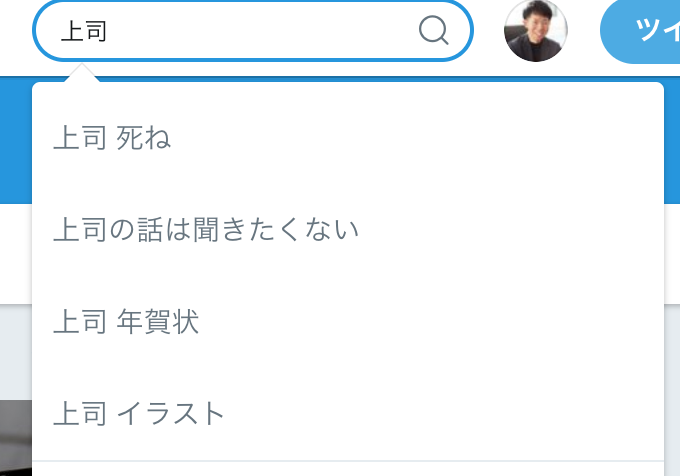Tap the magnifying glass search icon
Image resolution: width=680 pixels, height=476 pixels.
pyautogui.click(x=433, y=31)
